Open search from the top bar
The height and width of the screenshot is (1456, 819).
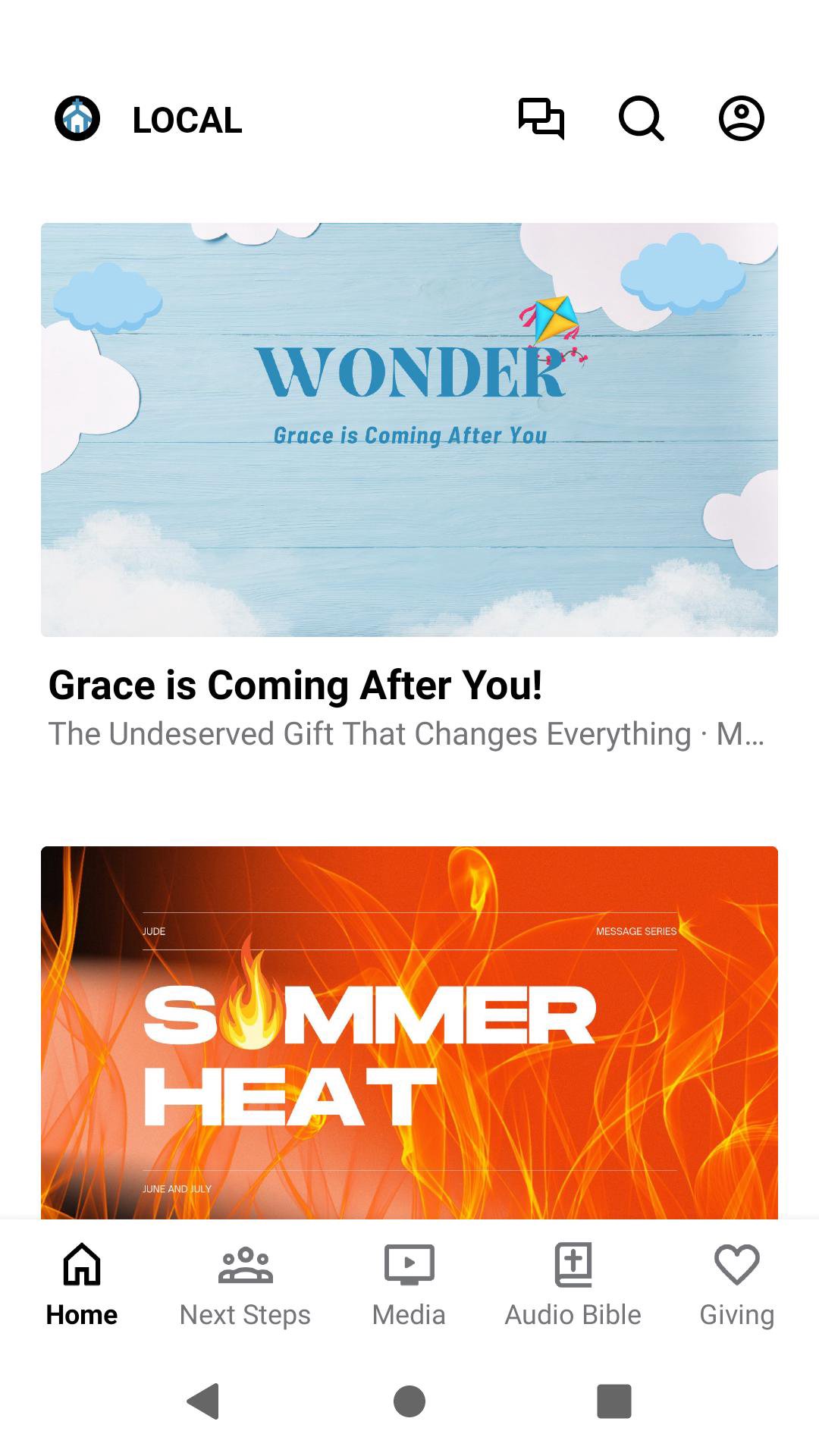(x=642, y=119)
